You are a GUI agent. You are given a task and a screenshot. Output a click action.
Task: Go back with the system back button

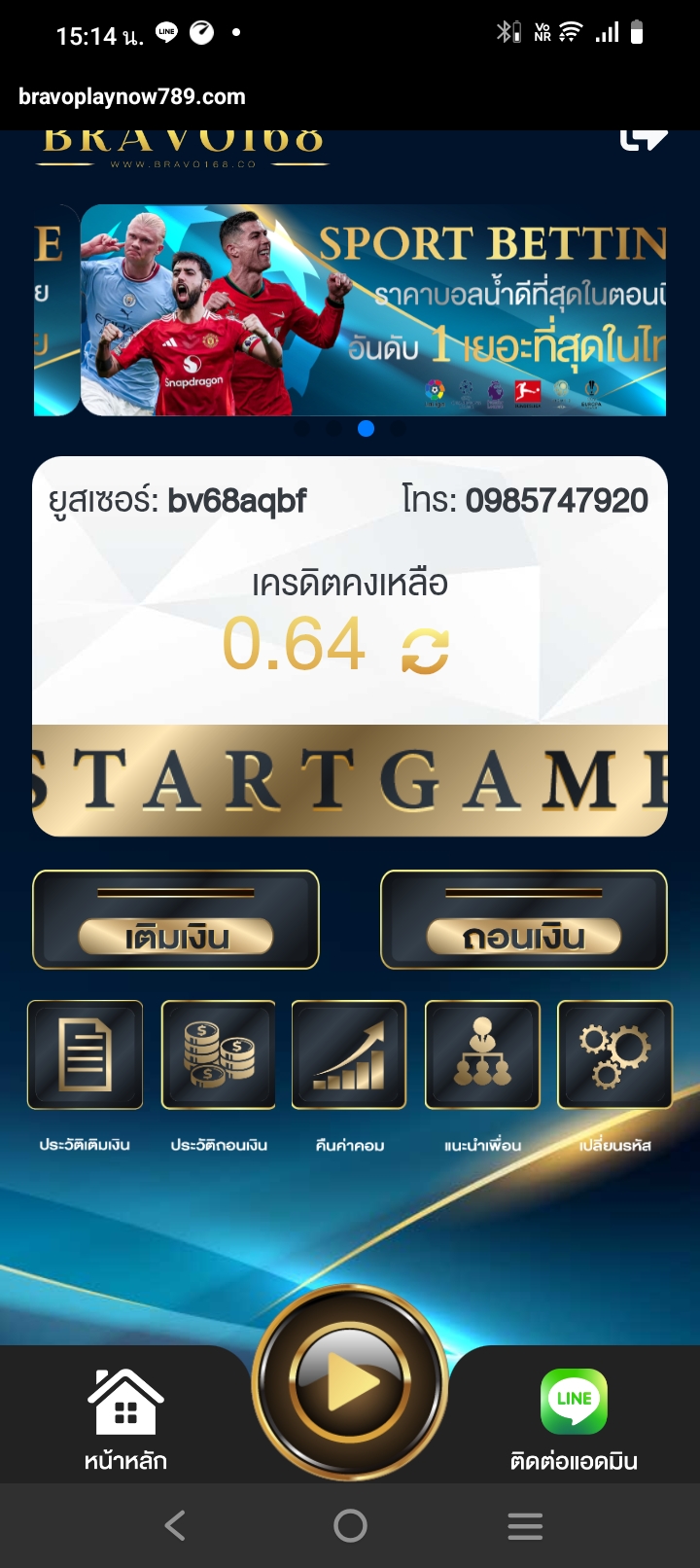coord(175,1525)
